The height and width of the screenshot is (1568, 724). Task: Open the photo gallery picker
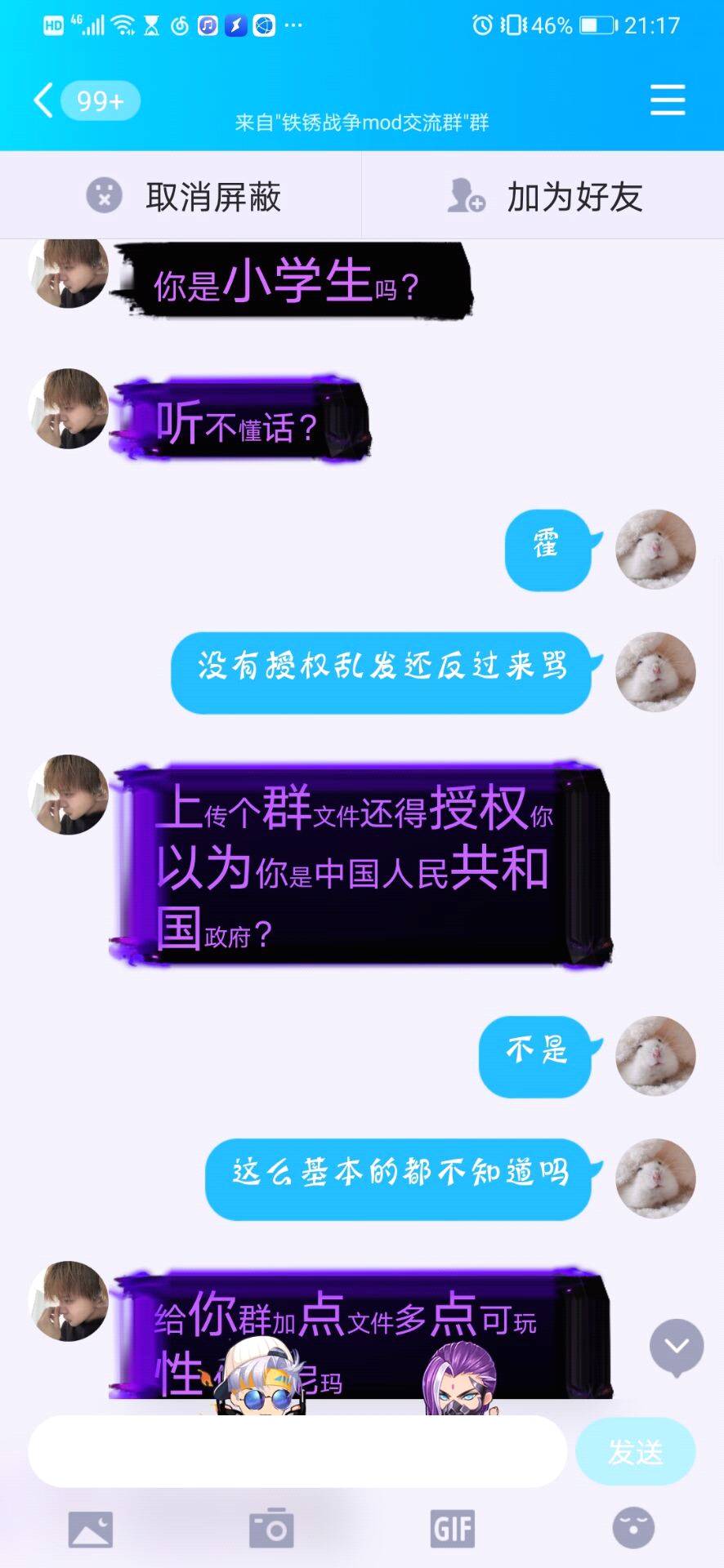coord(91,1529)
